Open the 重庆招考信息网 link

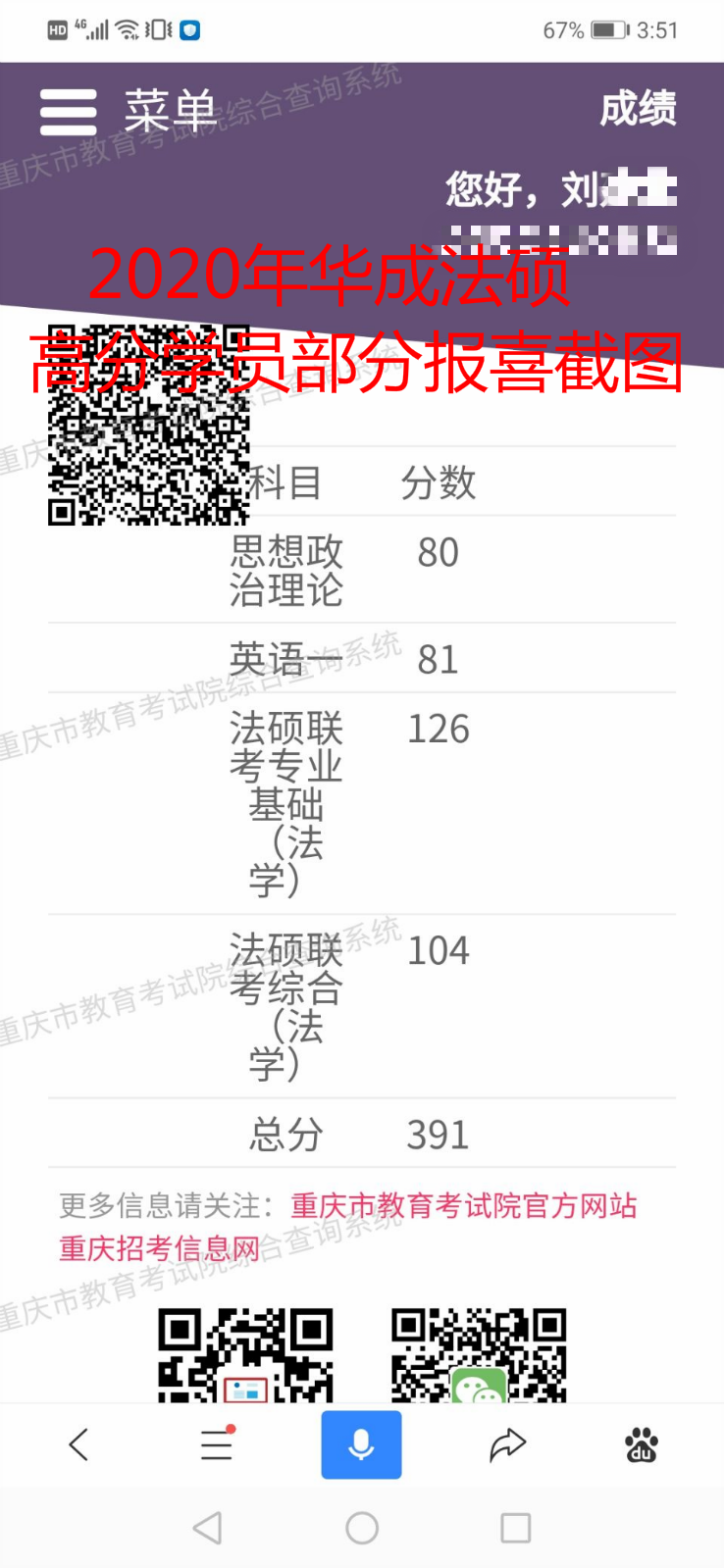click(159, 1248)
